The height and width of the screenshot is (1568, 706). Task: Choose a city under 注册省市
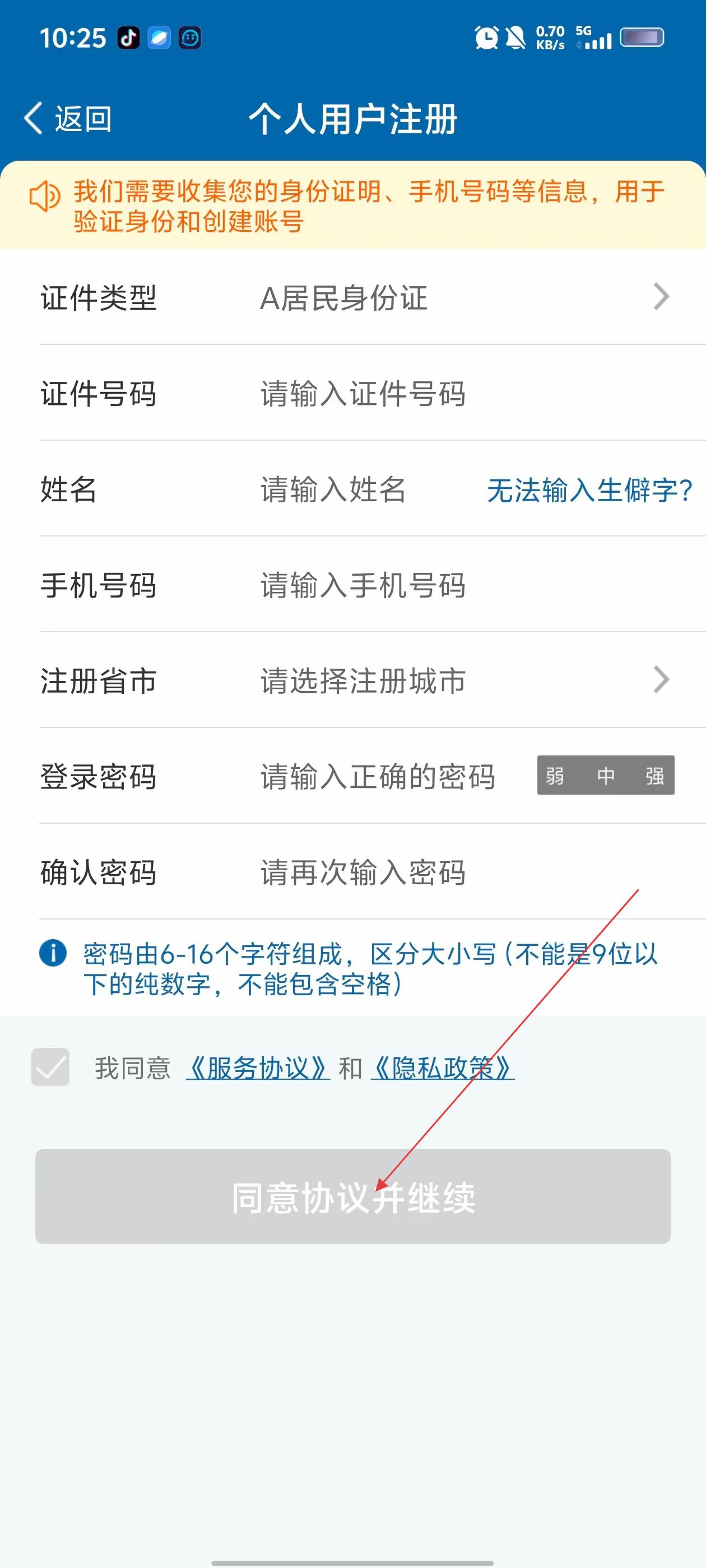(463, 680)
